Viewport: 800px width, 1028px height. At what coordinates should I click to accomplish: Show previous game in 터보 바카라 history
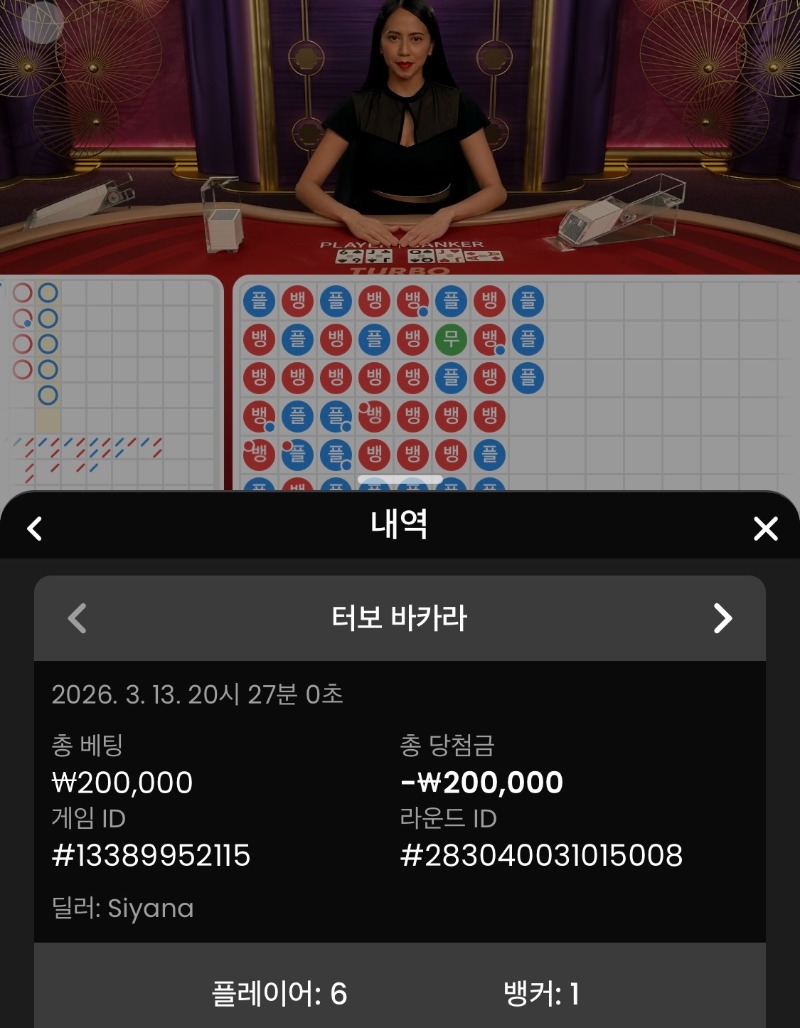pyautogui.click(x=77, y=618)
